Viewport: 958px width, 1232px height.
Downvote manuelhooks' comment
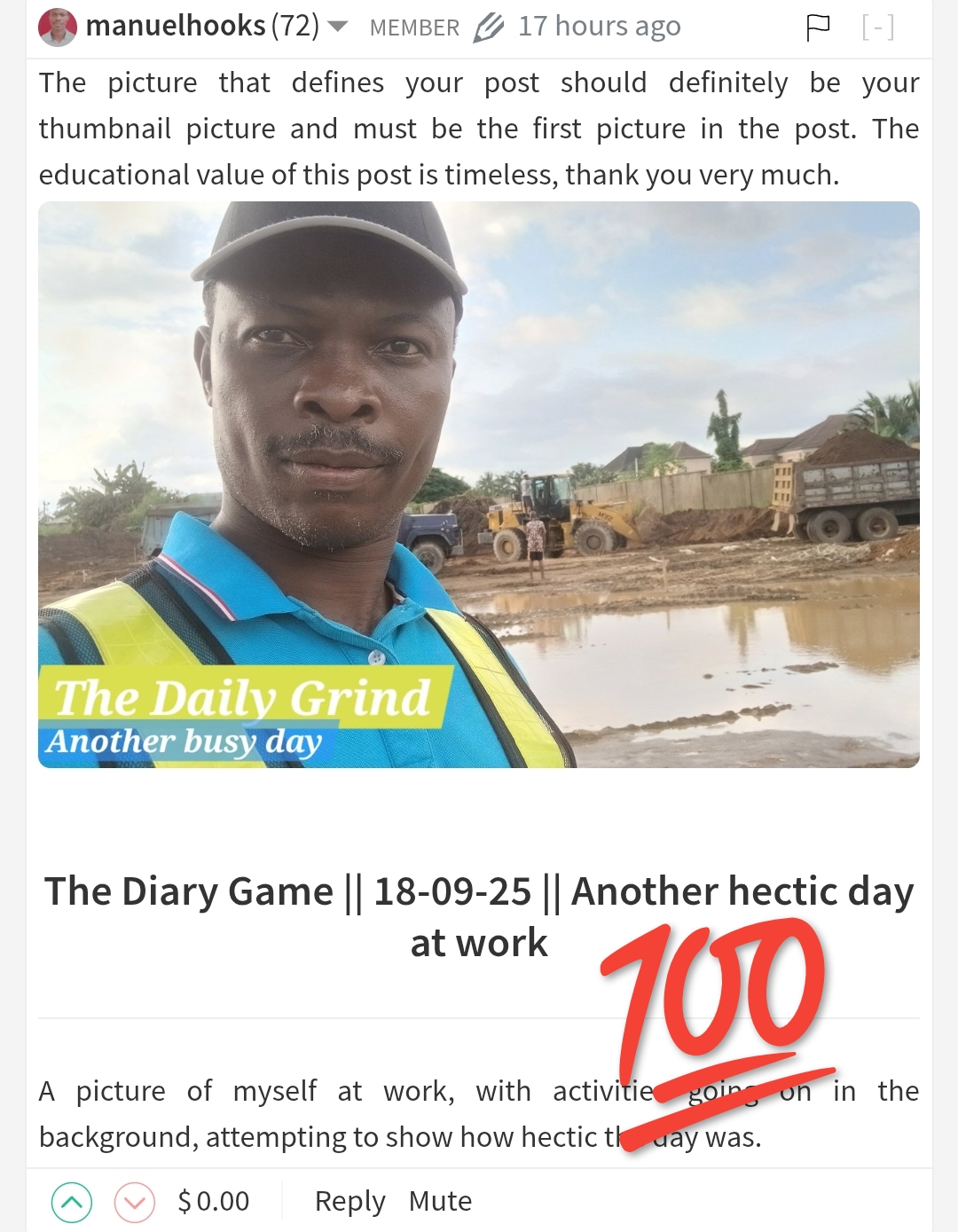[135, 1203]
